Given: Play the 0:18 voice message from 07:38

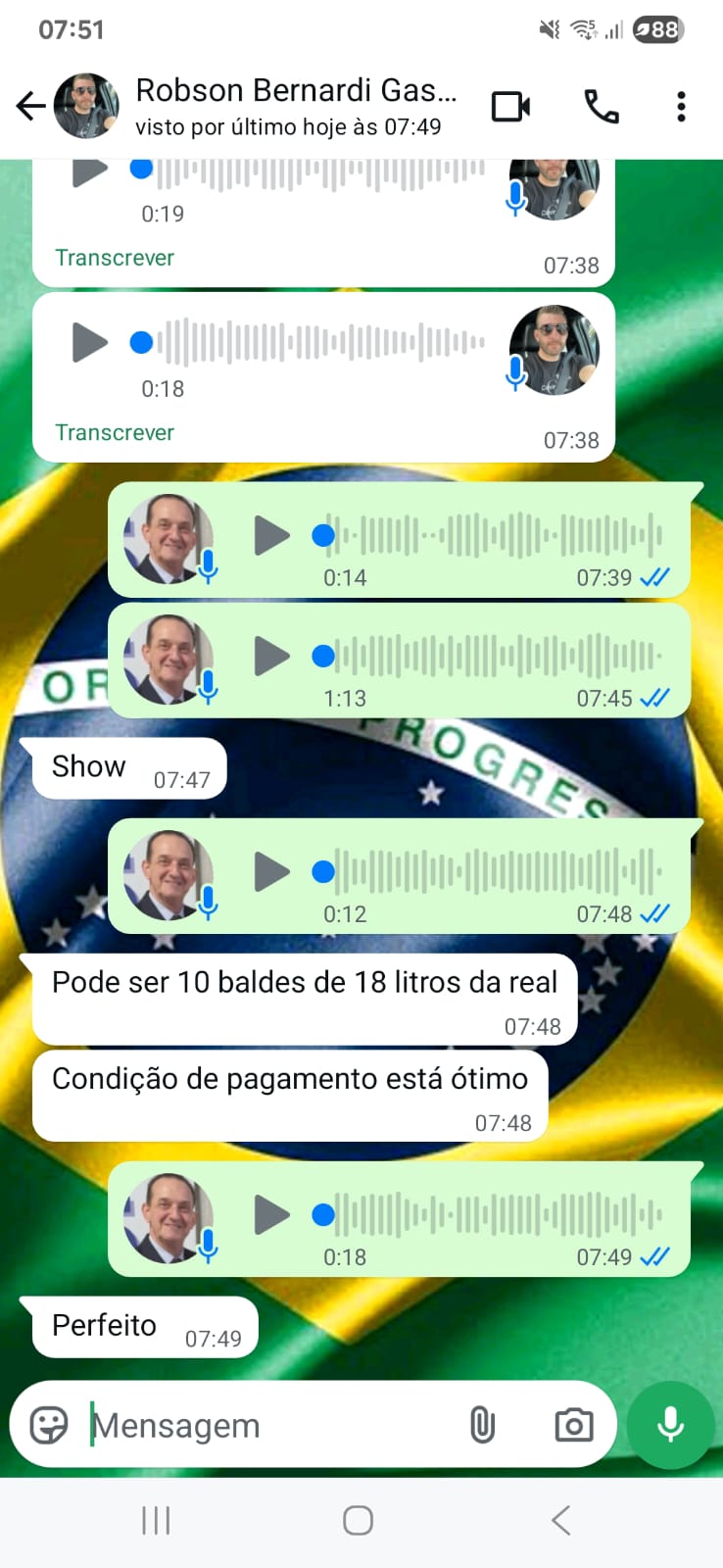Looking at the screenshot, I should [x=90, y=342].
